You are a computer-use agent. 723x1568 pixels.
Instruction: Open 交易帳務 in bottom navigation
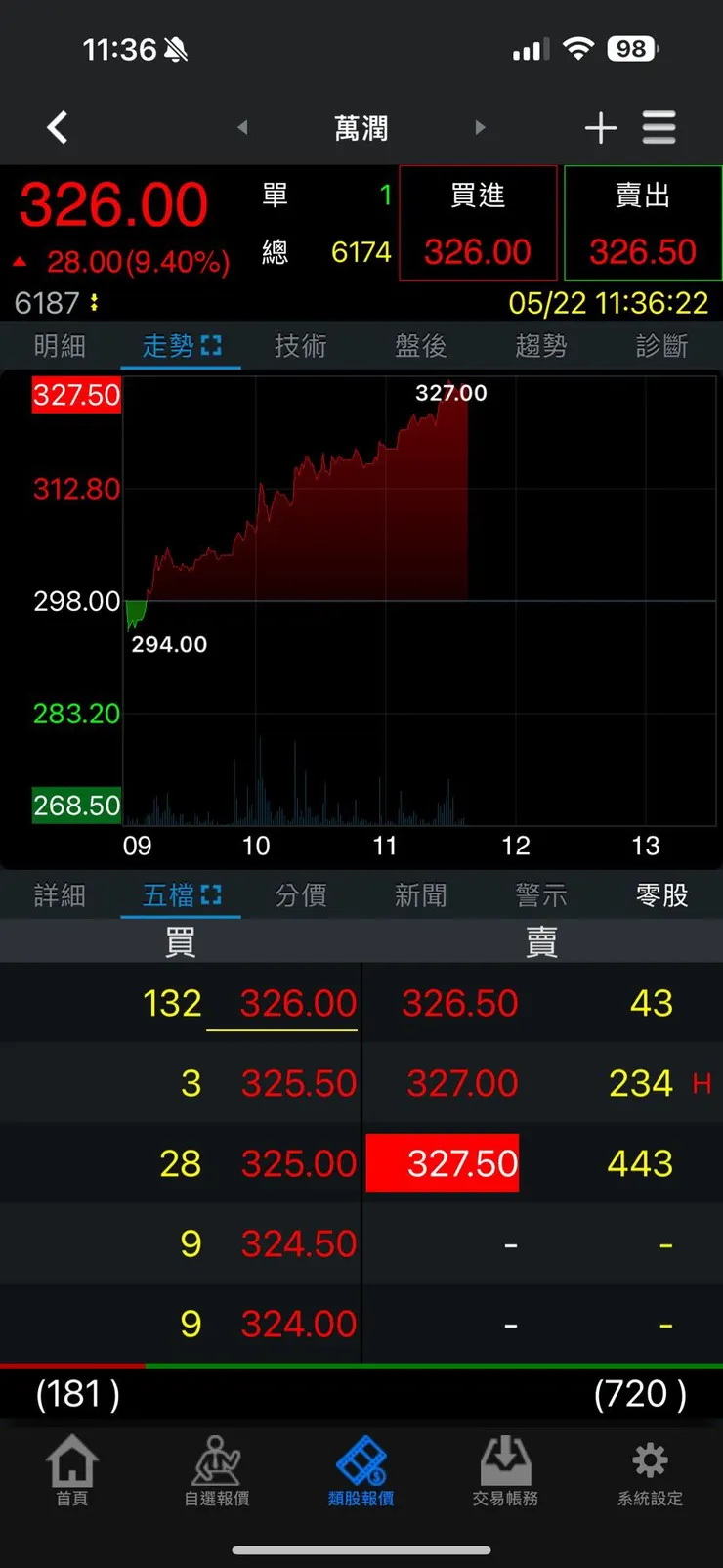click(505, 1470)
